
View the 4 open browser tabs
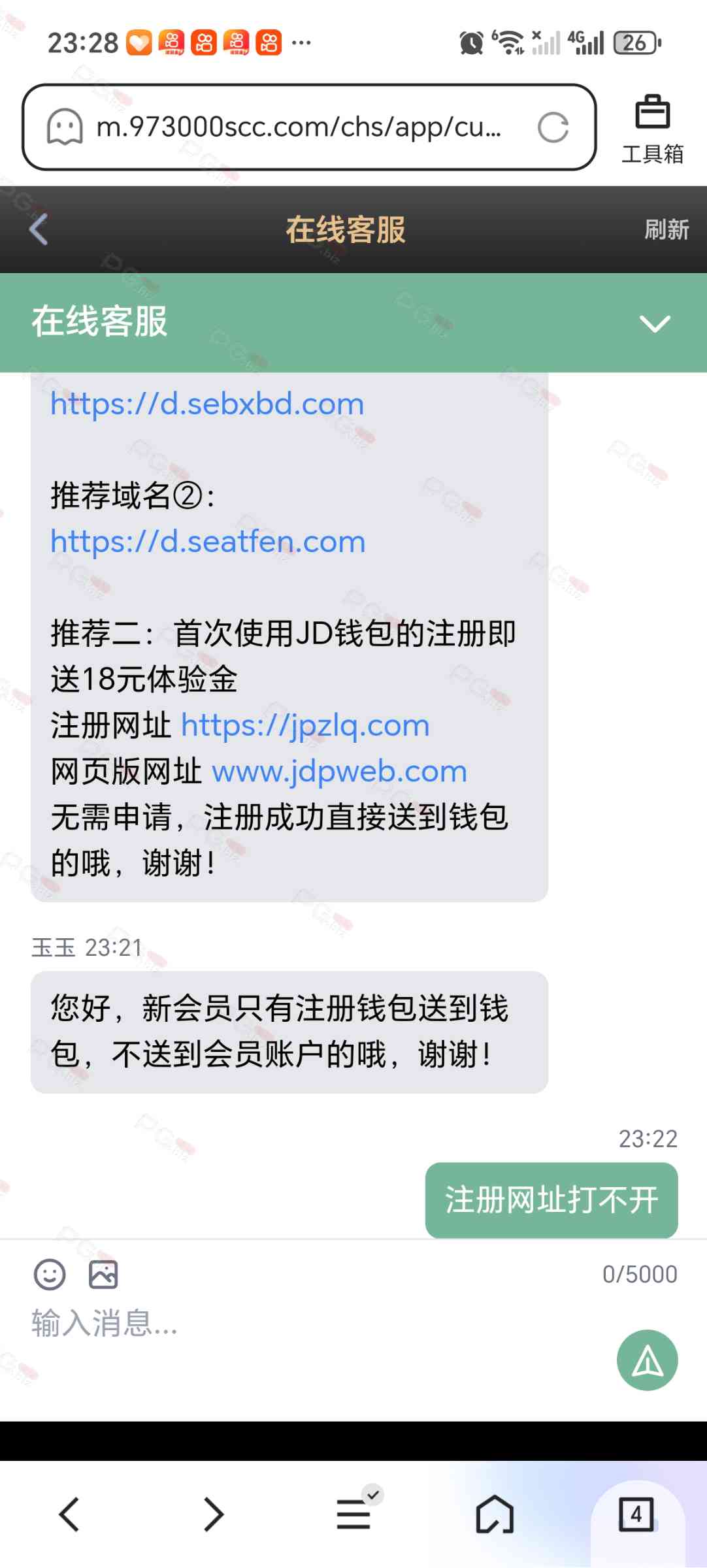pyautogui.click(x=636, y=1514)
